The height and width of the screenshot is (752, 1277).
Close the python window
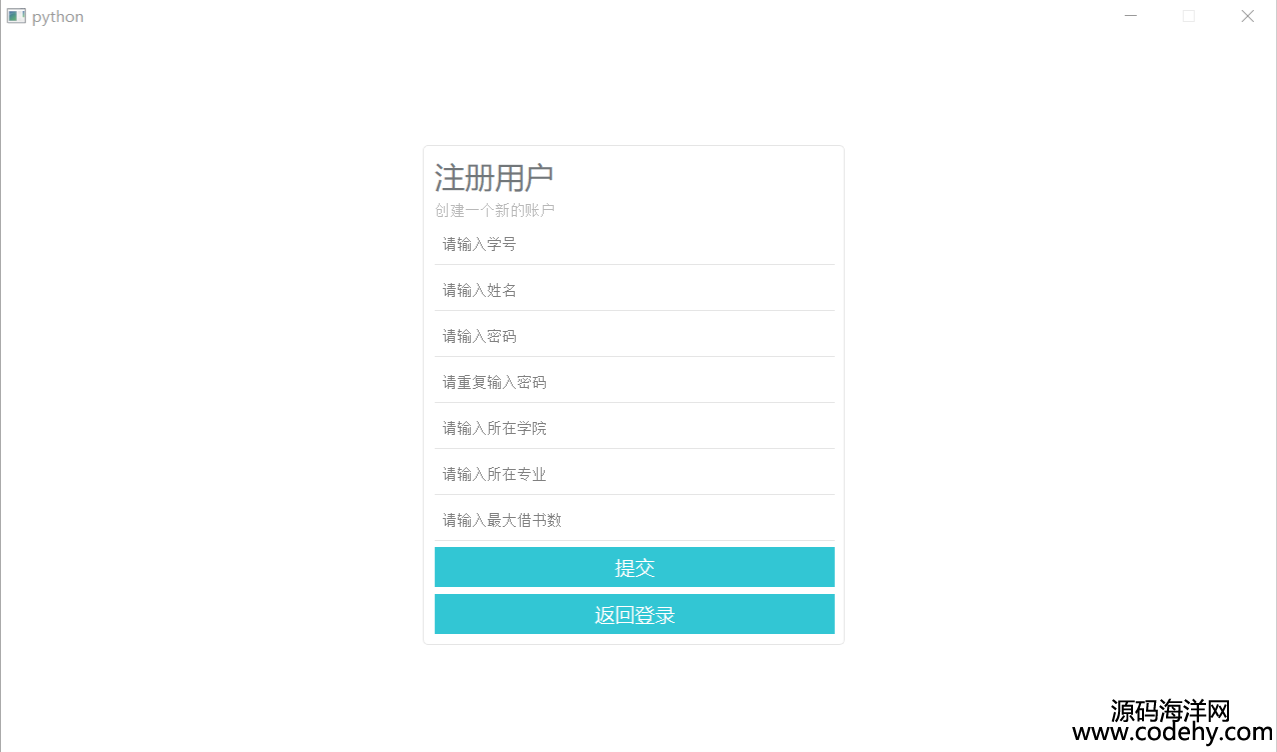(1247, 16)
